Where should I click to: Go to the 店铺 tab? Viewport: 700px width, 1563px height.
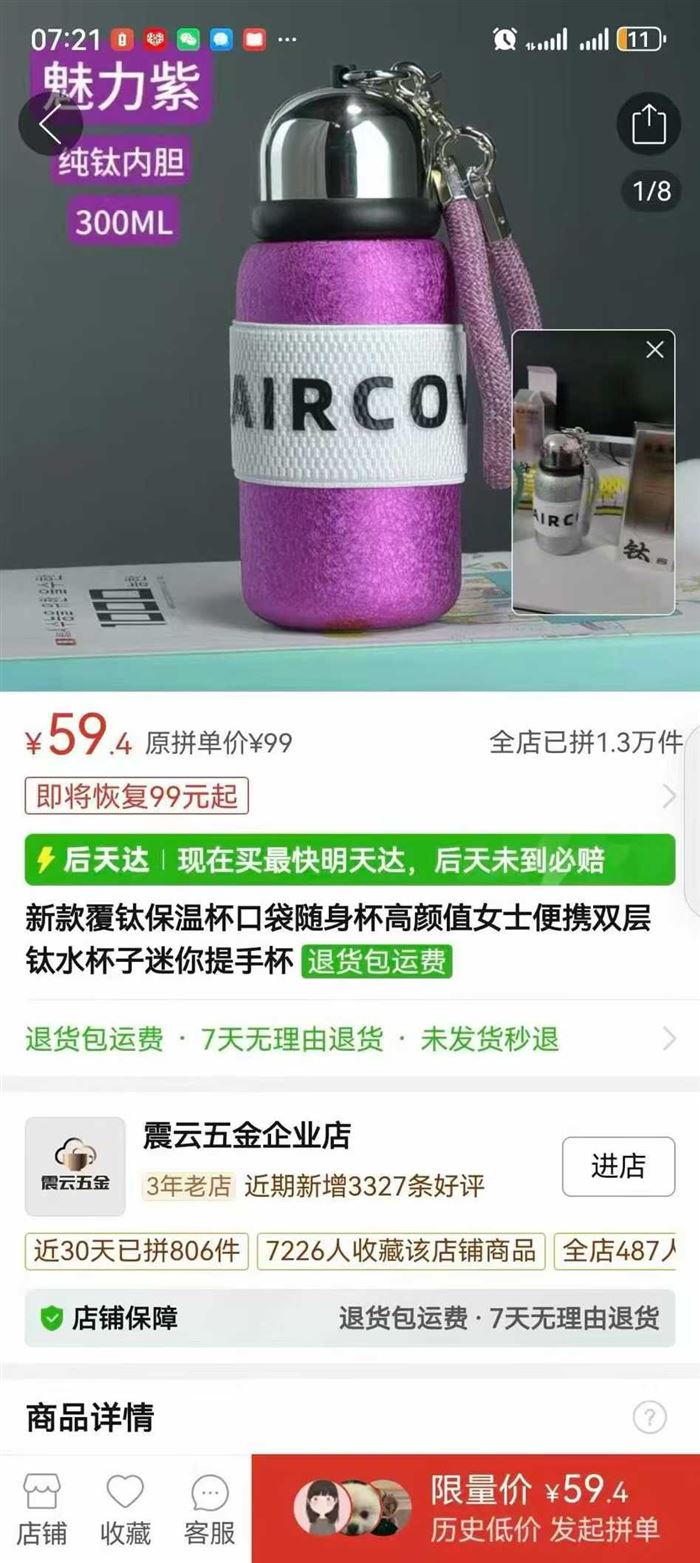[x=42, y=1508]
